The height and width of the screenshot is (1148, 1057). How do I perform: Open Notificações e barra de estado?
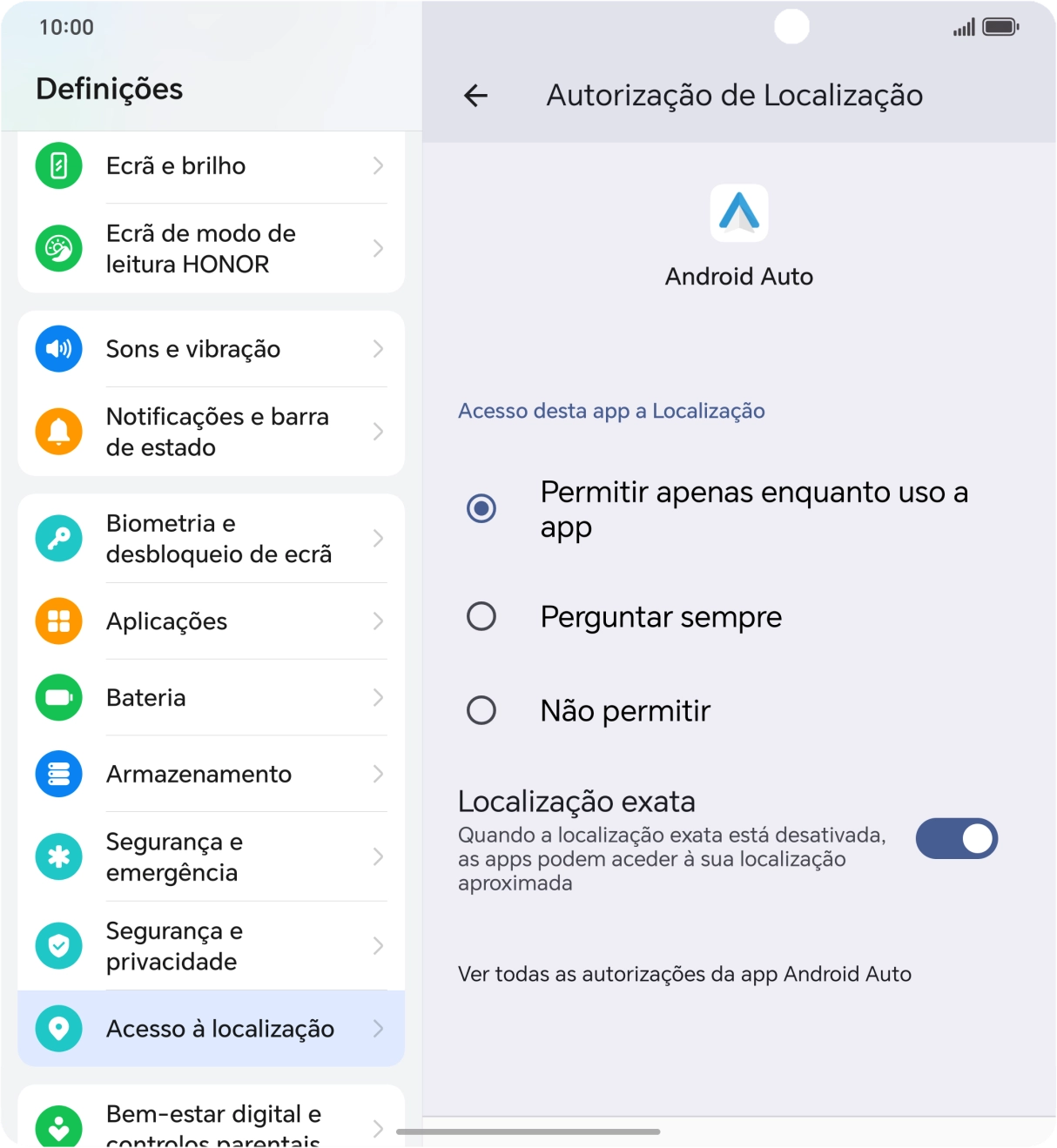click(211, 432)
